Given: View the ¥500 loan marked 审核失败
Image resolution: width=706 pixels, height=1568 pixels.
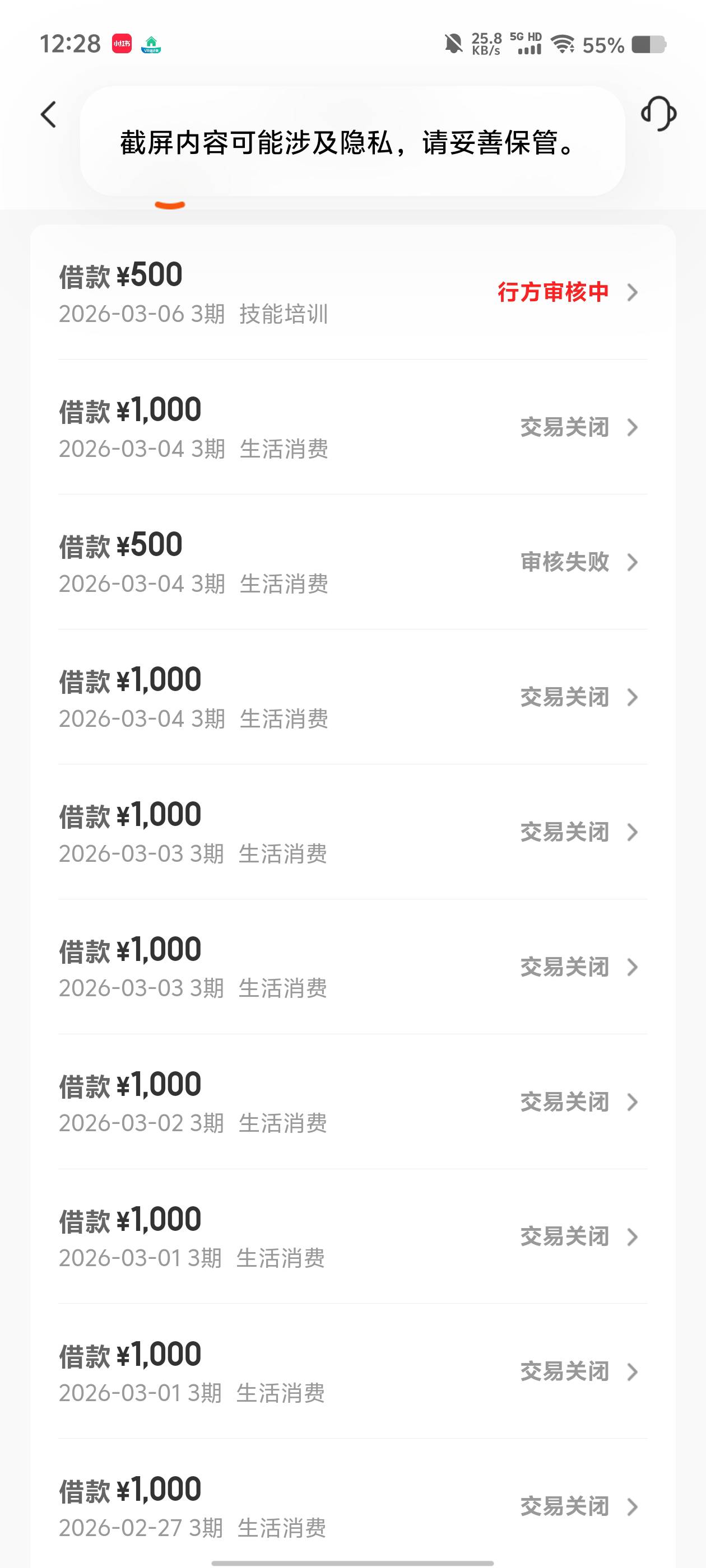Looking at the screenshot, I should [352, 562].
